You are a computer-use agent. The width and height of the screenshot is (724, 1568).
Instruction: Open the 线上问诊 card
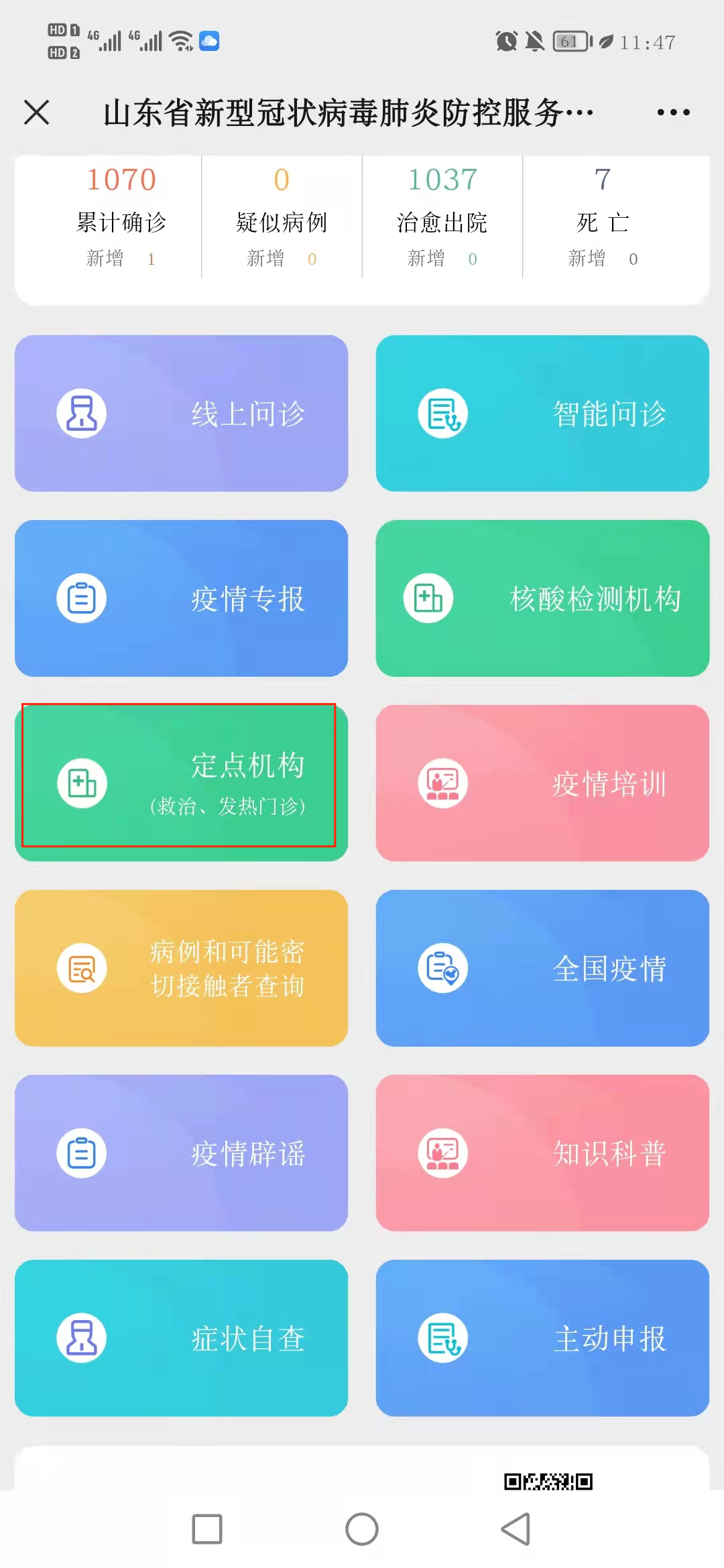(181, 413)
